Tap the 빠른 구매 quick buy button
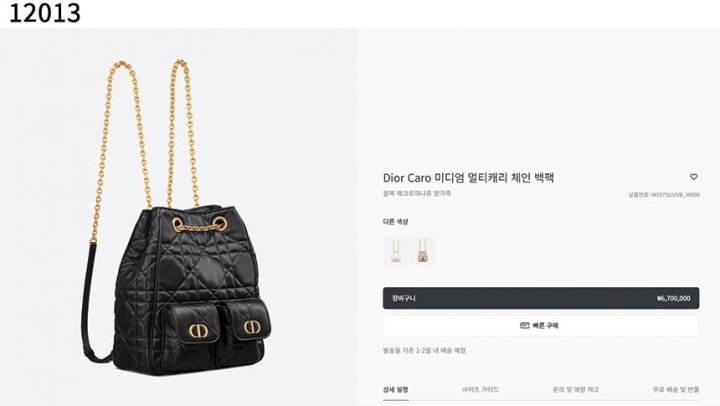Screen dimensions: 720x406 tap(540, 325)
